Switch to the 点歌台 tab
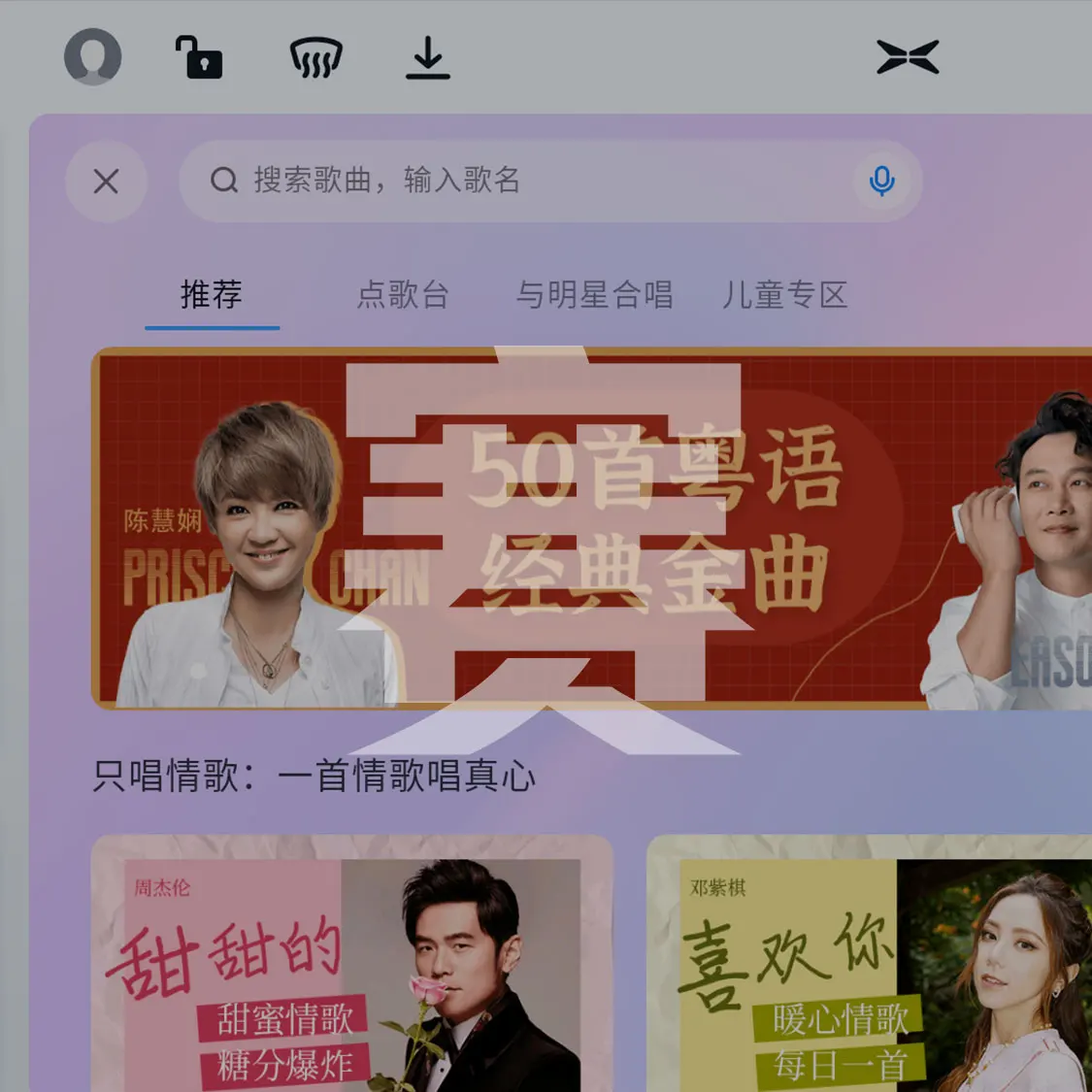 point(403,295)
